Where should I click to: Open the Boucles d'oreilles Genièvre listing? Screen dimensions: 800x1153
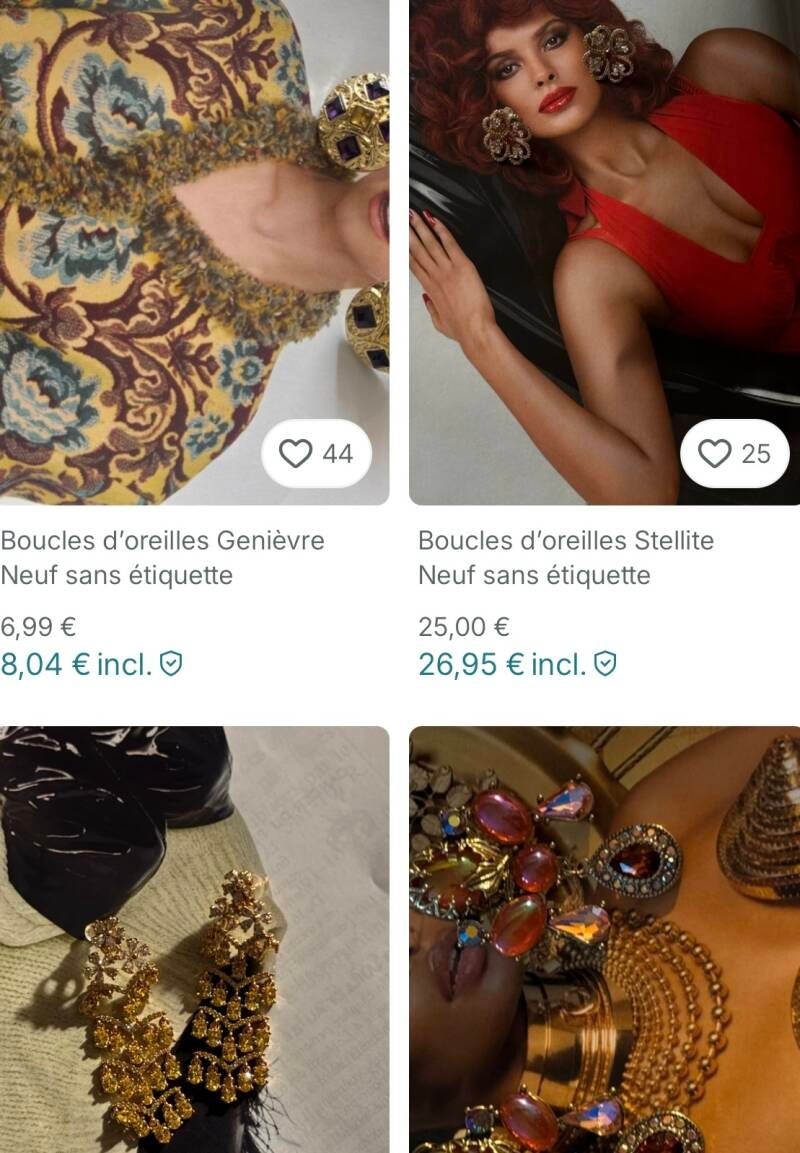[x=163, y=541]
